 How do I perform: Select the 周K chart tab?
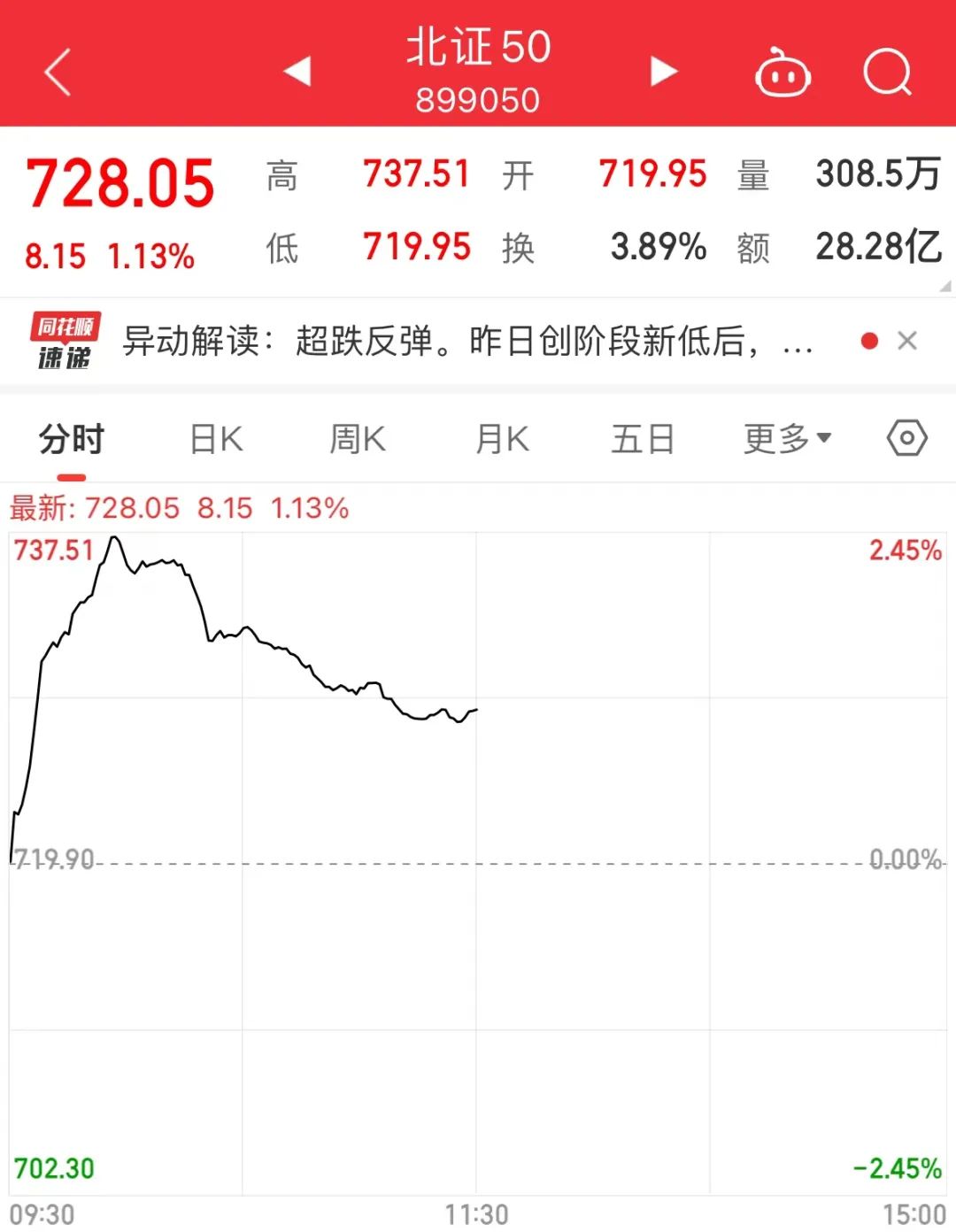pos(356,437)
